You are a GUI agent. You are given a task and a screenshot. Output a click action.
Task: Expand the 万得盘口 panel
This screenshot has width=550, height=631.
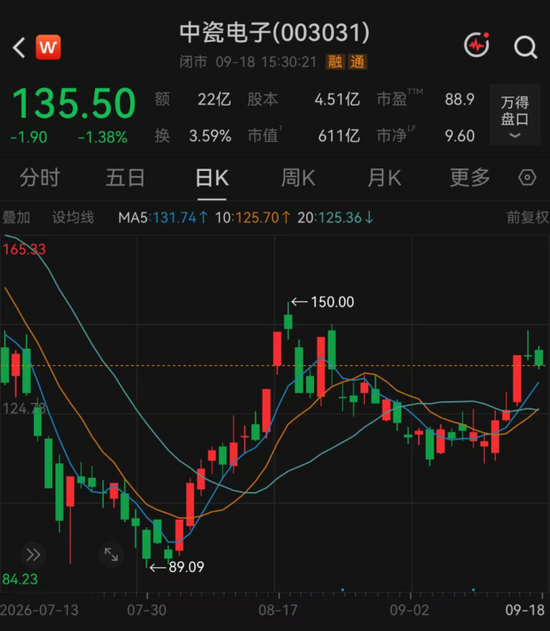click(x=515, y=115)
